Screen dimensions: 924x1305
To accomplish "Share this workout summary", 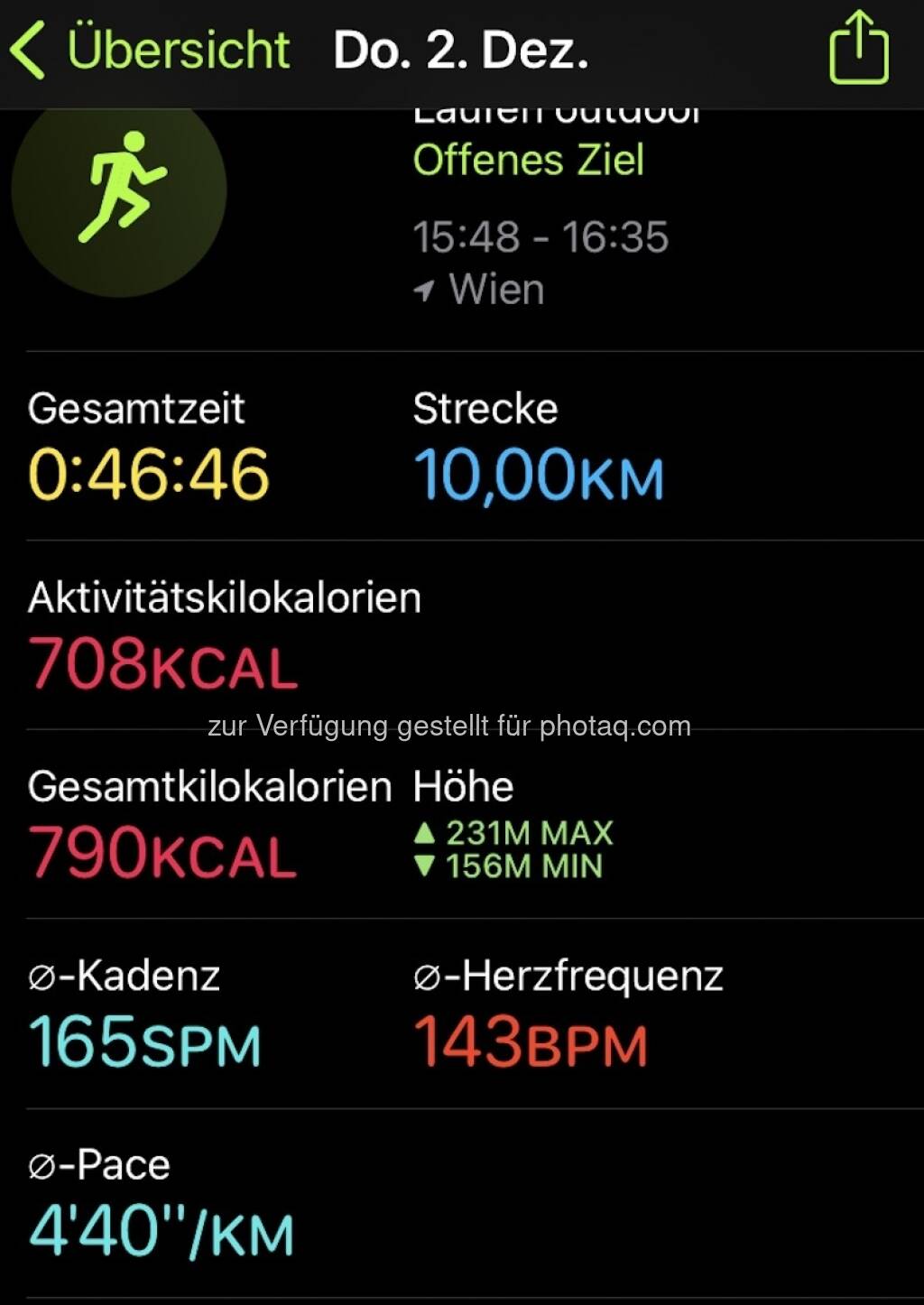I will click(x=858, y=49).
